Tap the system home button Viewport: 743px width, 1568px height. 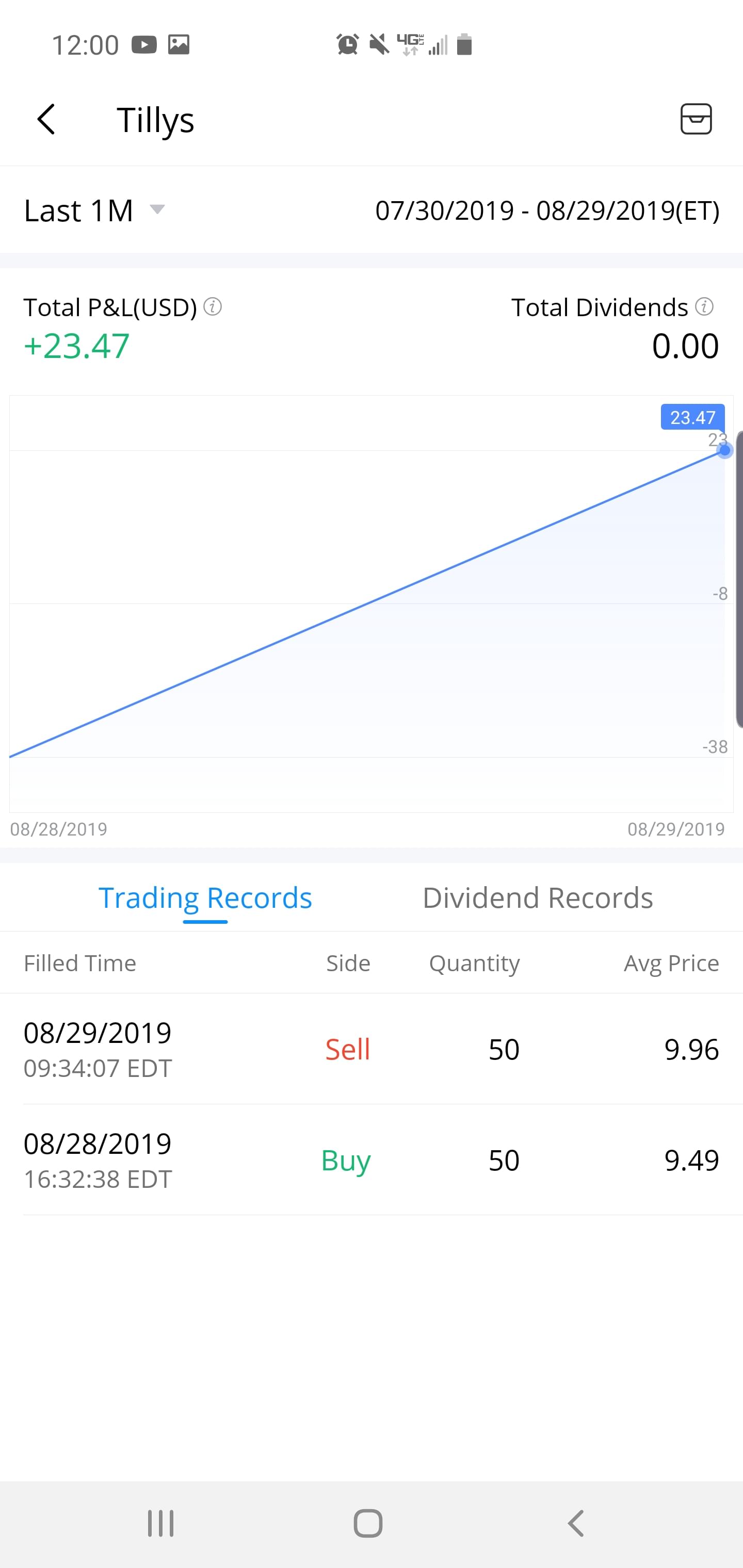(x=368, y=1524)
